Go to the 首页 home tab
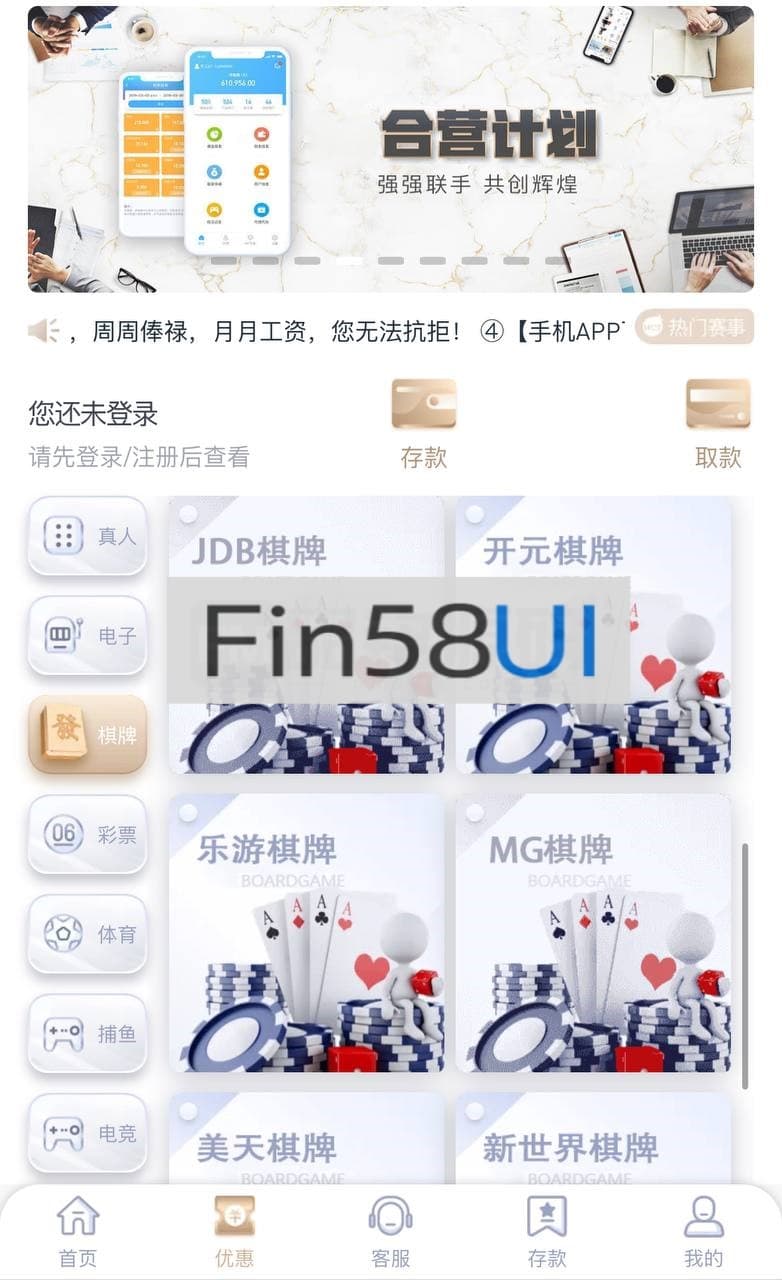The image size is (782, 1280). [78, 1232]
